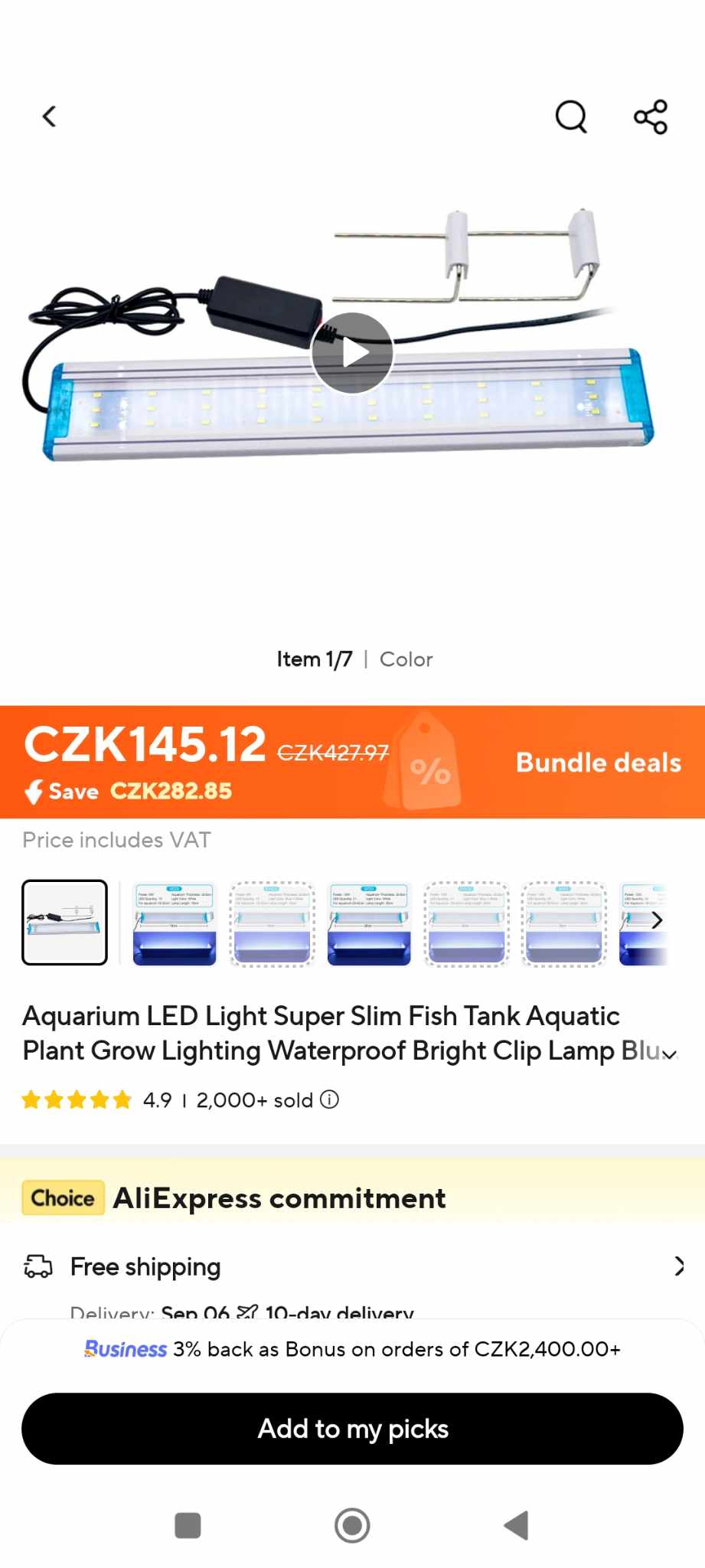Image resolution: width=705 pixels, height=1568 pixels.
Task: Play the product video
Action: pos(352,353)
